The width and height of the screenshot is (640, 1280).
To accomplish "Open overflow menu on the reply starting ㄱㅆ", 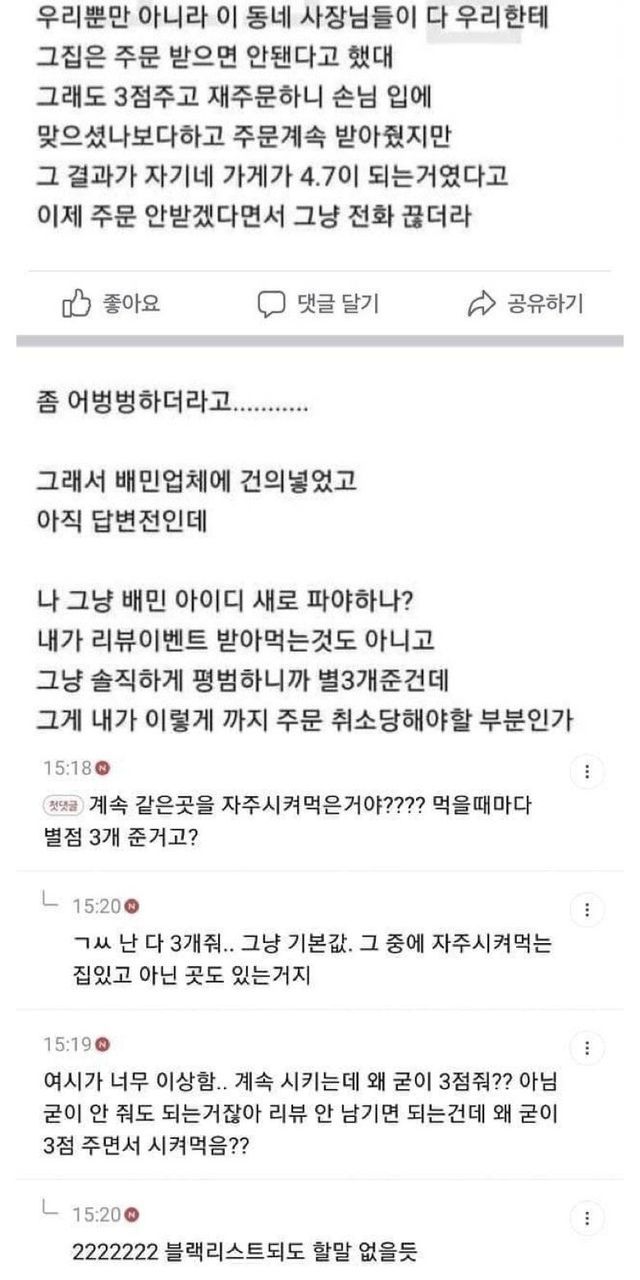I will [587, 910].
